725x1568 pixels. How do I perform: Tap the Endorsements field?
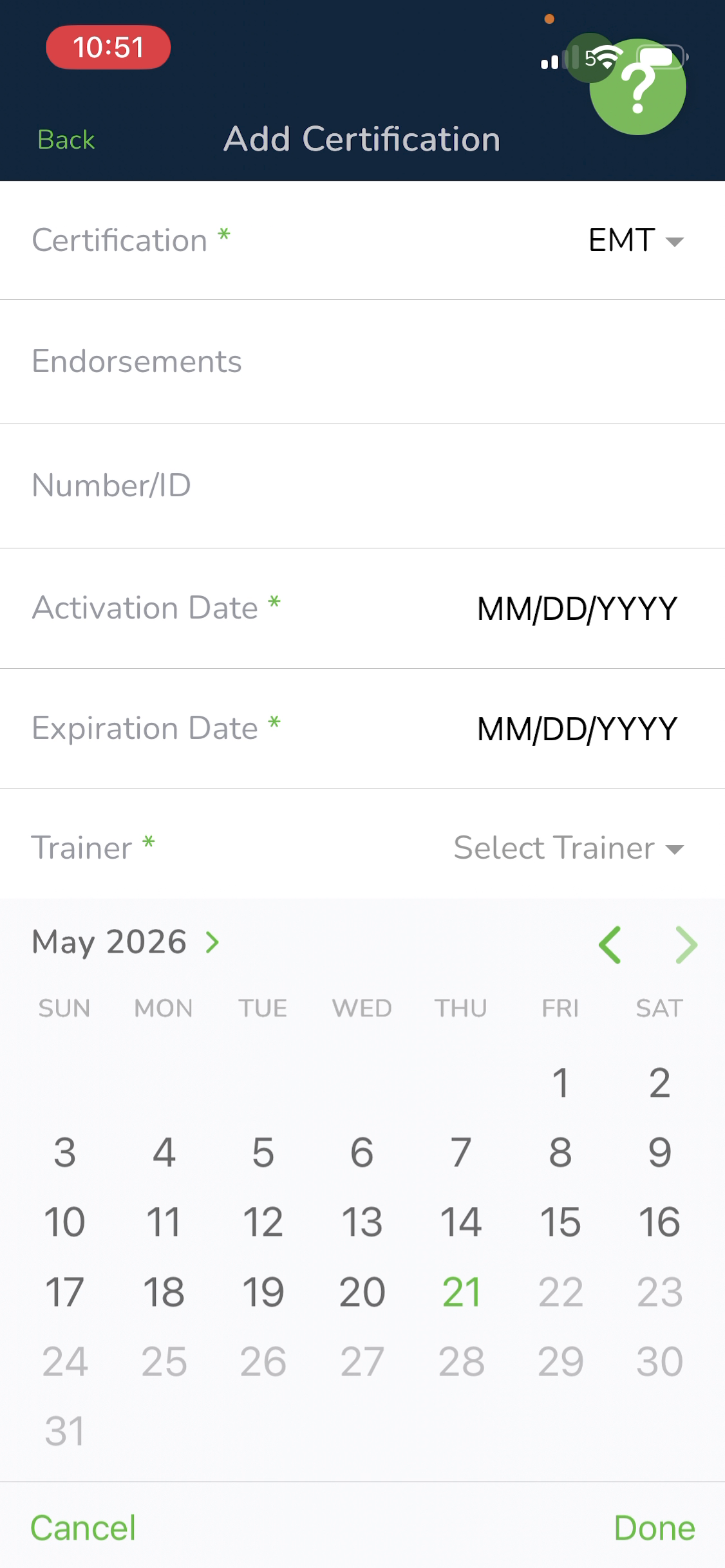[x=362, y=362]
